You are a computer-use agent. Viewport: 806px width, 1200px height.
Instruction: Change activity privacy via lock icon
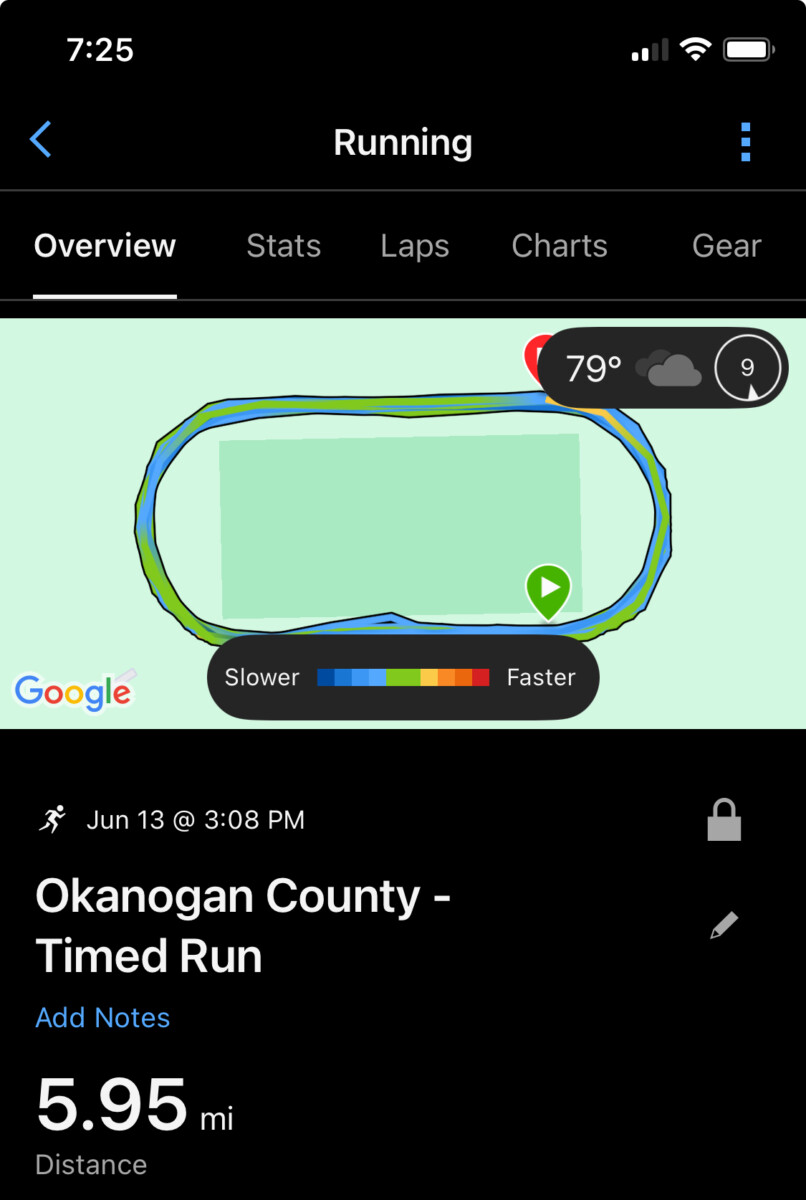(724, 820)
